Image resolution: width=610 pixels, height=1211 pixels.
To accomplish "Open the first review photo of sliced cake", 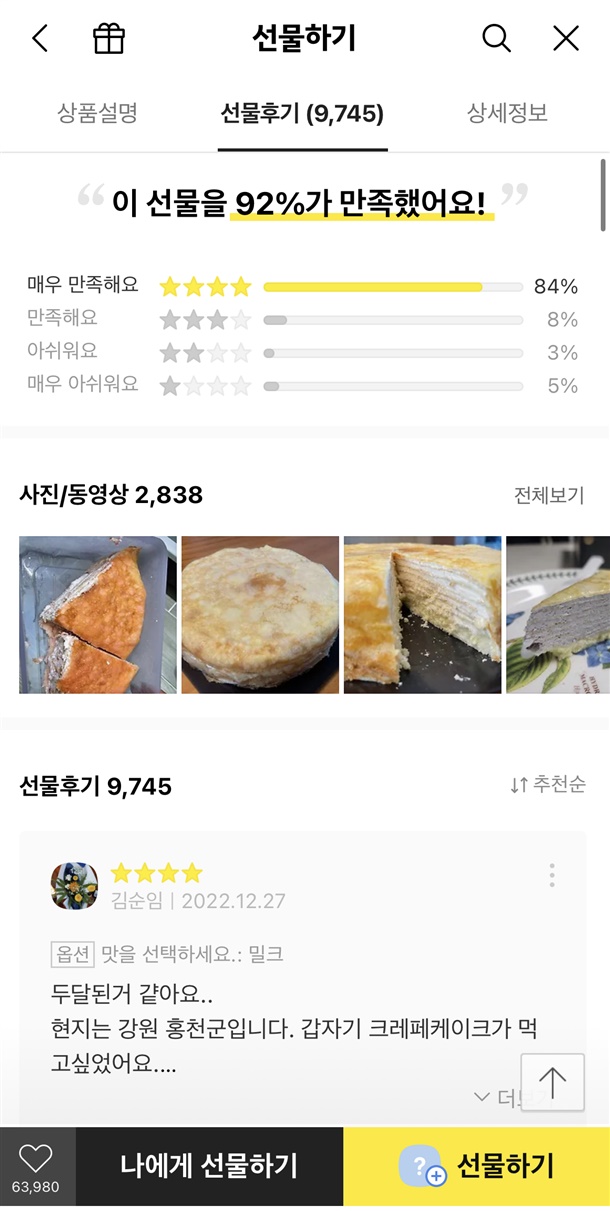I will point(97,615).
